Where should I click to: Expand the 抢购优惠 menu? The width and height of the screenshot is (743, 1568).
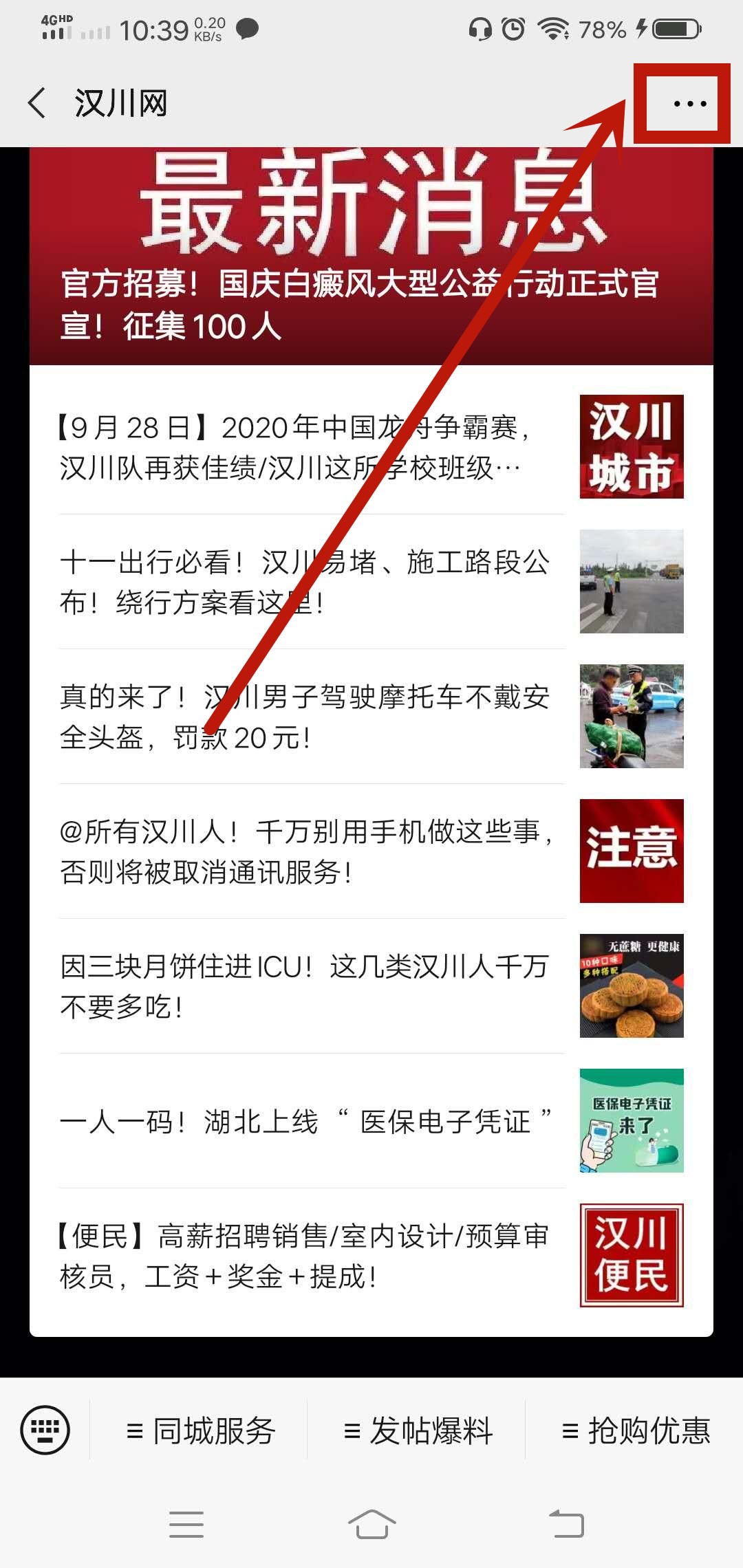coord(635,1431)
